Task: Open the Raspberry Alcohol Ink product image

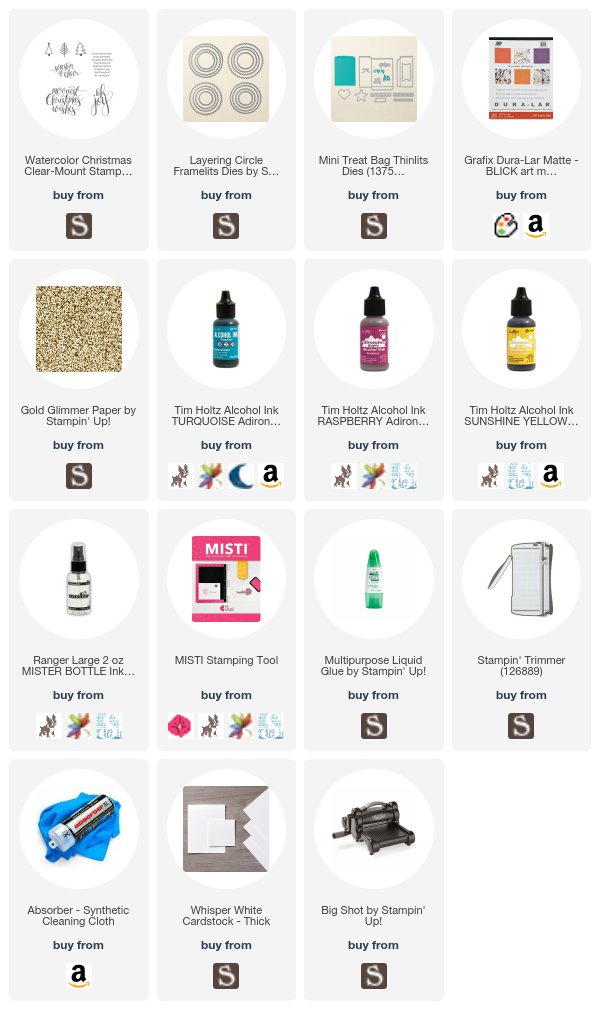Action: [x=374, y=329]
